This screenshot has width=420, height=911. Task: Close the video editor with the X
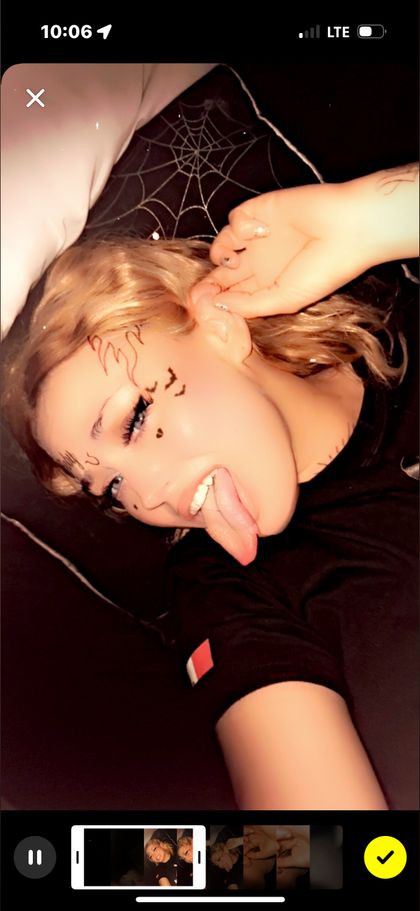(x=35, y=98)
